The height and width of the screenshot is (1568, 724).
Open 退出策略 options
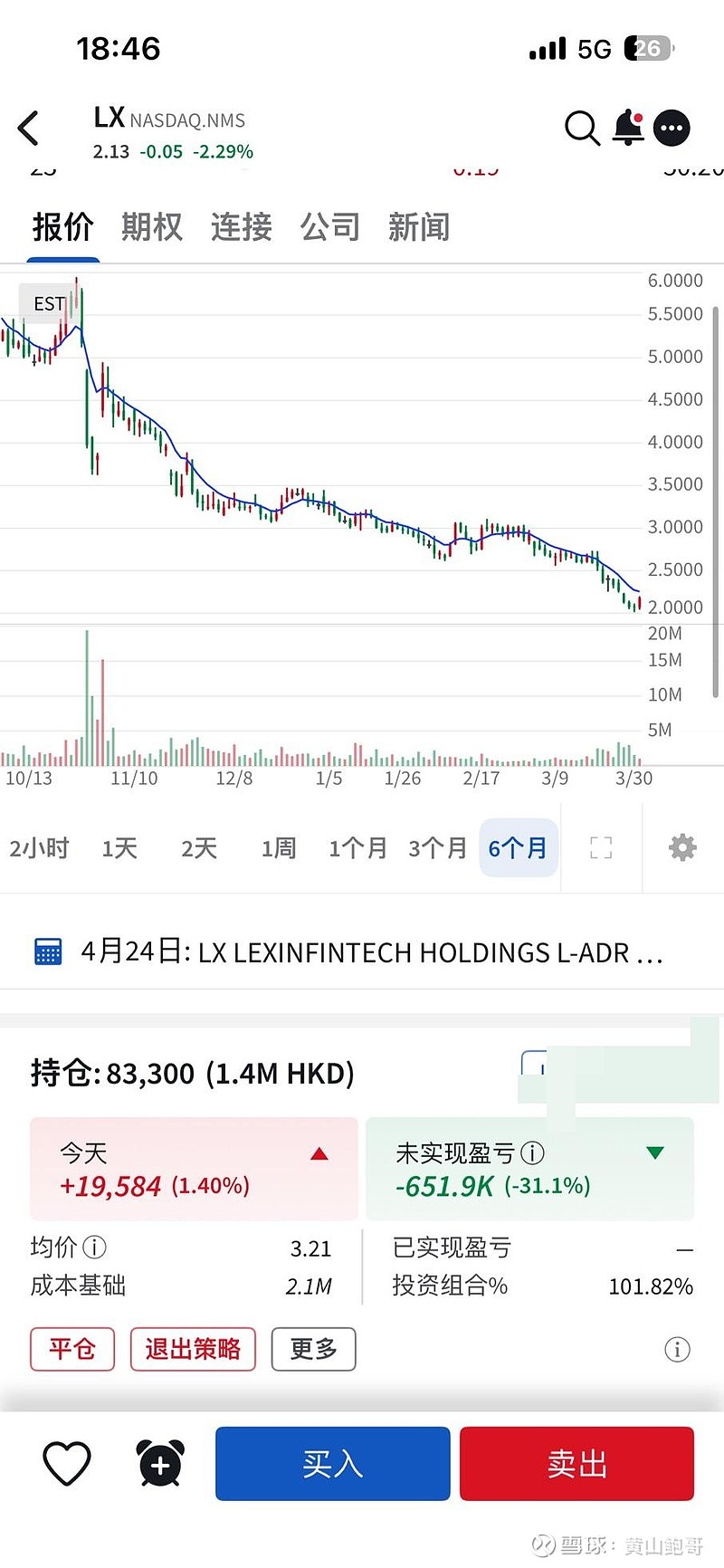193,1349
